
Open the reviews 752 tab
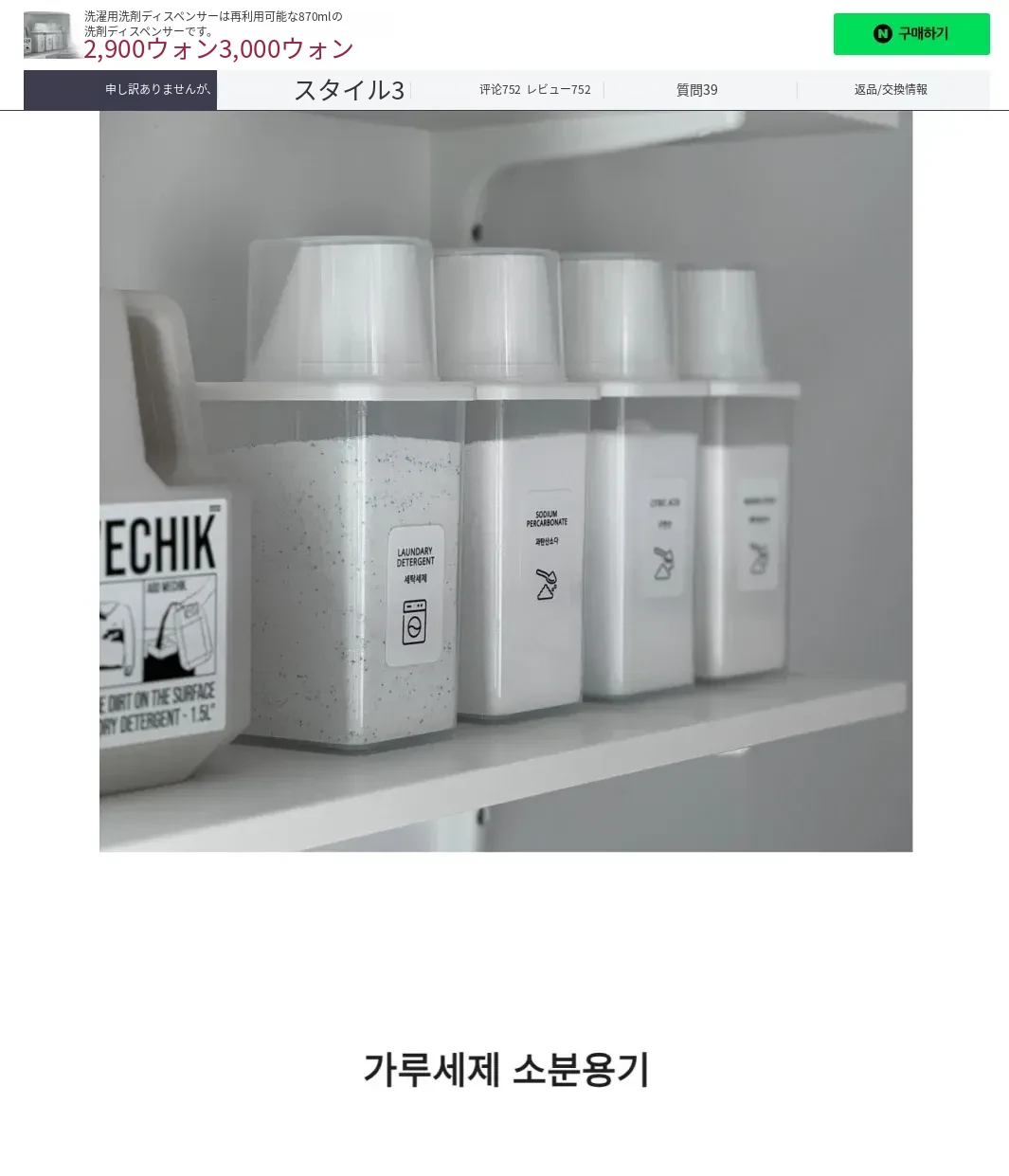[x=534, y=90]
